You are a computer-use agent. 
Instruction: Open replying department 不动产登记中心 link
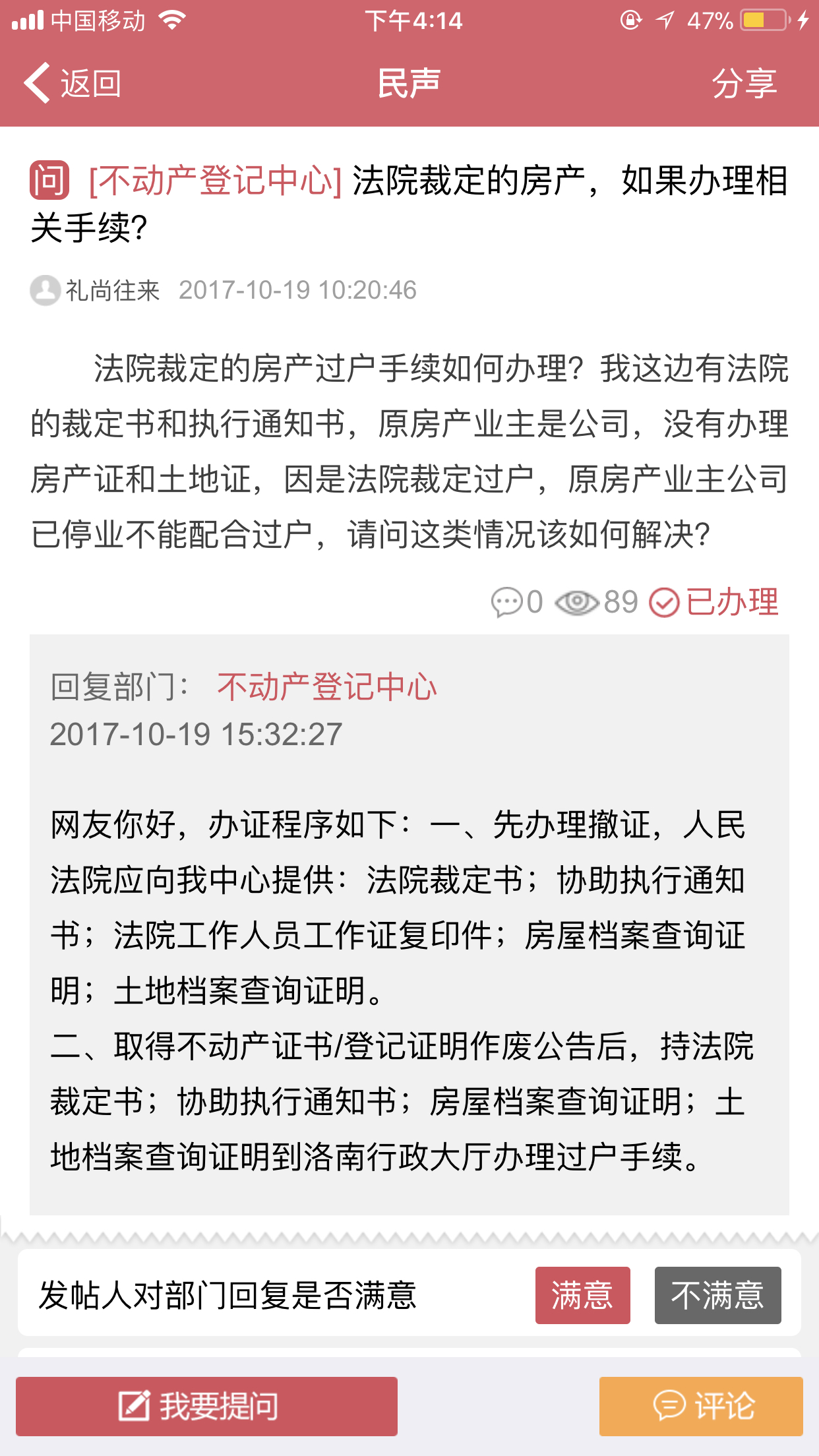point(327,686)
